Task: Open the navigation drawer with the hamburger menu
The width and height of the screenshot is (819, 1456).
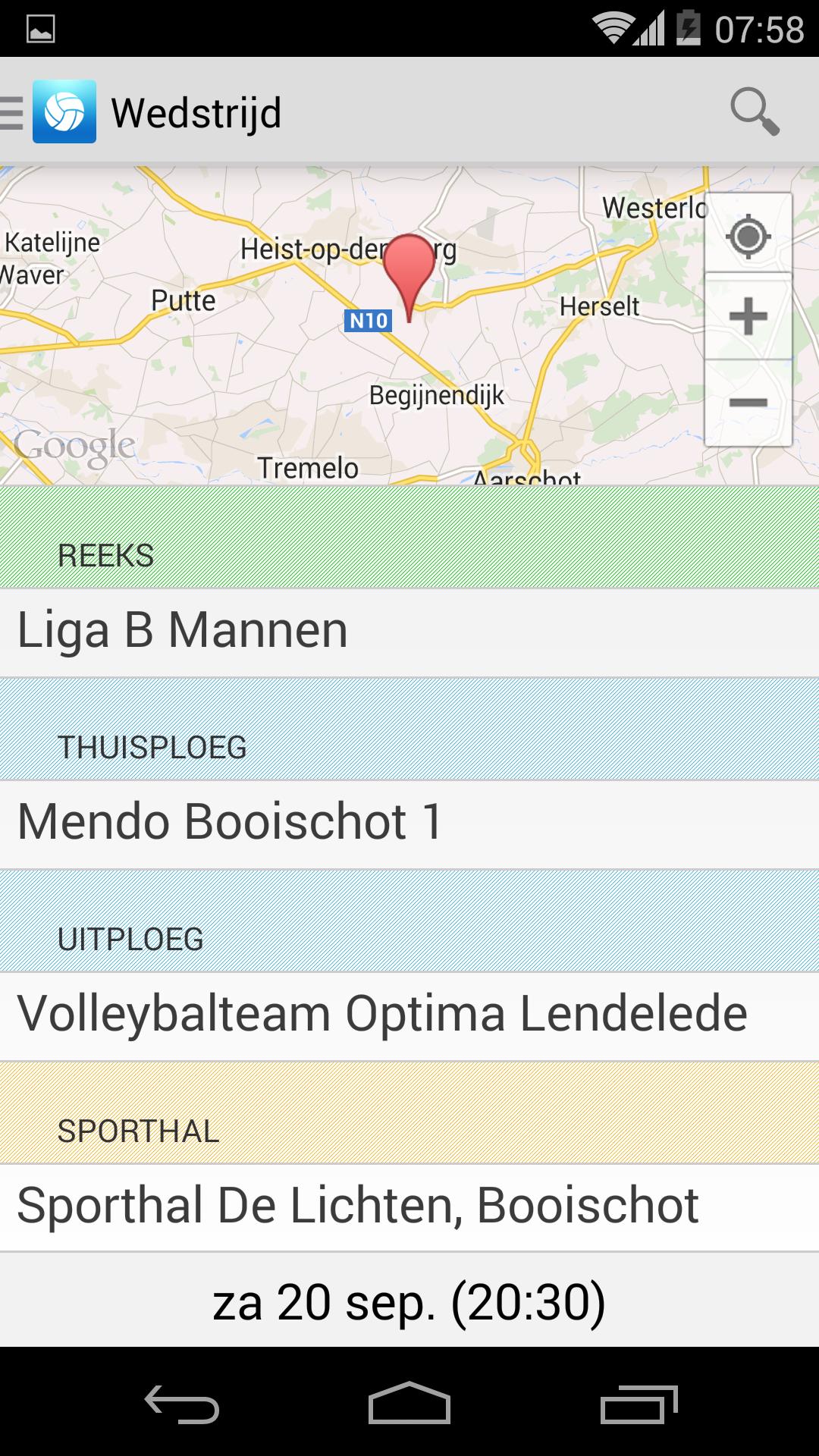Action: tap(8, 112)
